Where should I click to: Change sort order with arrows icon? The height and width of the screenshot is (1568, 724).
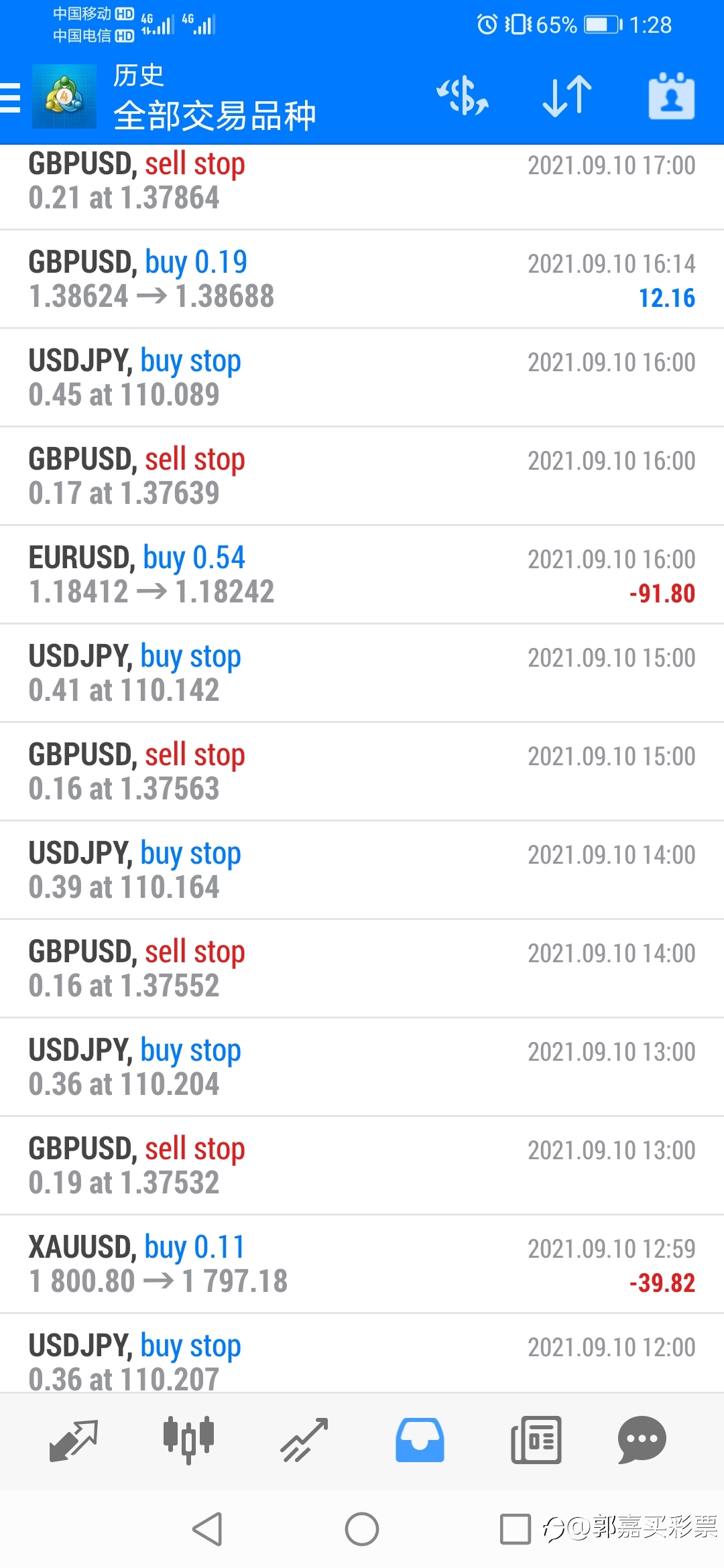coord(567,96)
